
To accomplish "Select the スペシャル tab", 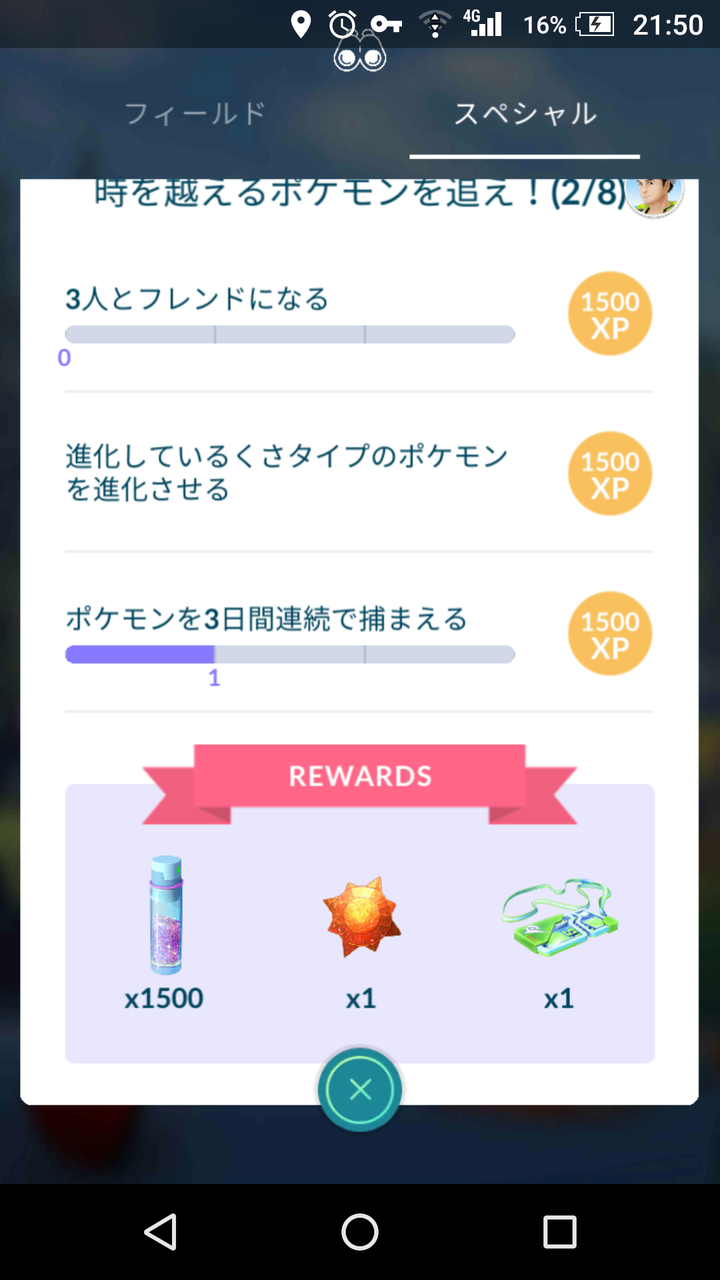I will click(525, 113).
